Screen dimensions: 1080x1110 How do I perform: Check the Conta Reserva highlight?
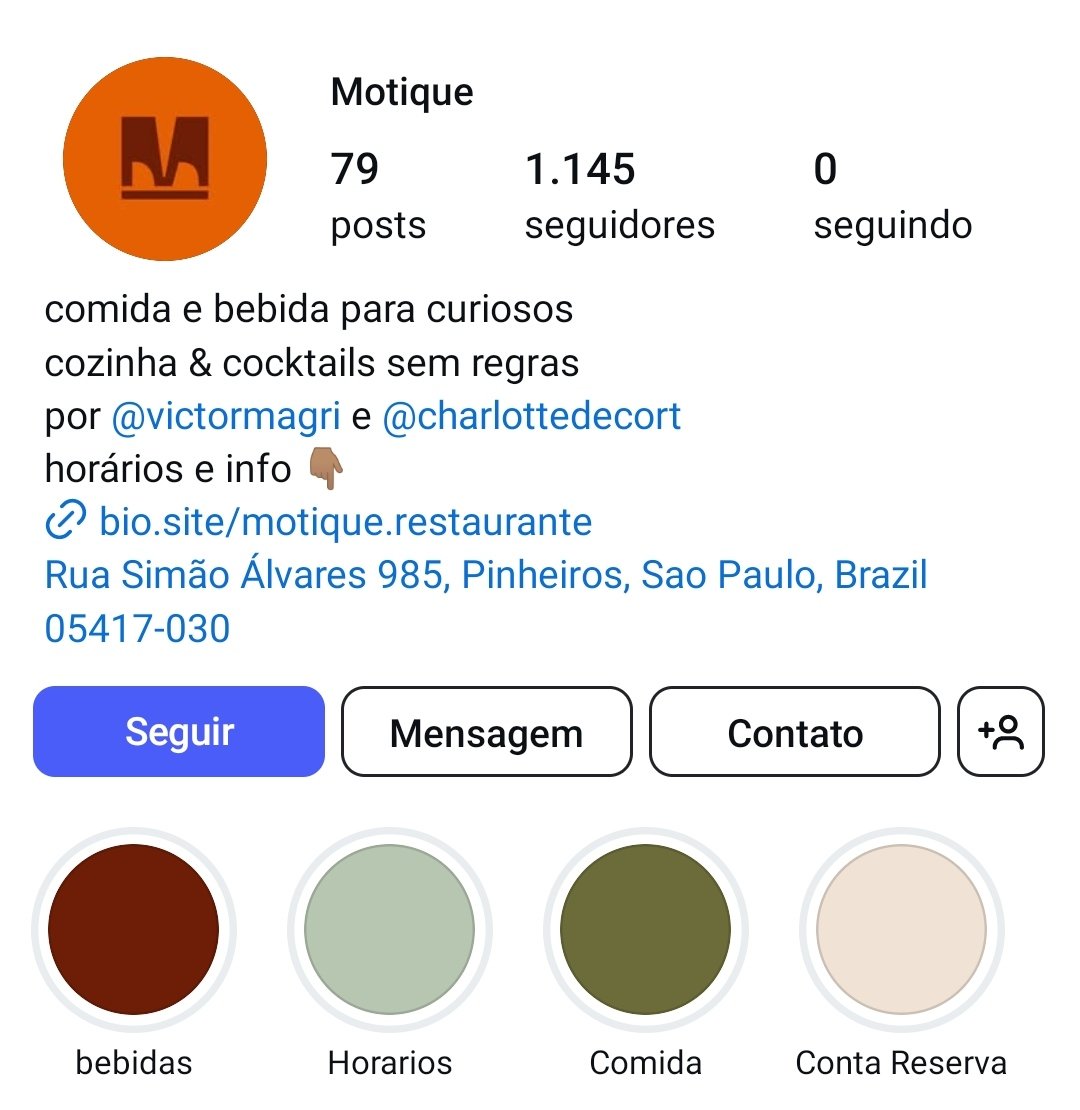(901, 930)
